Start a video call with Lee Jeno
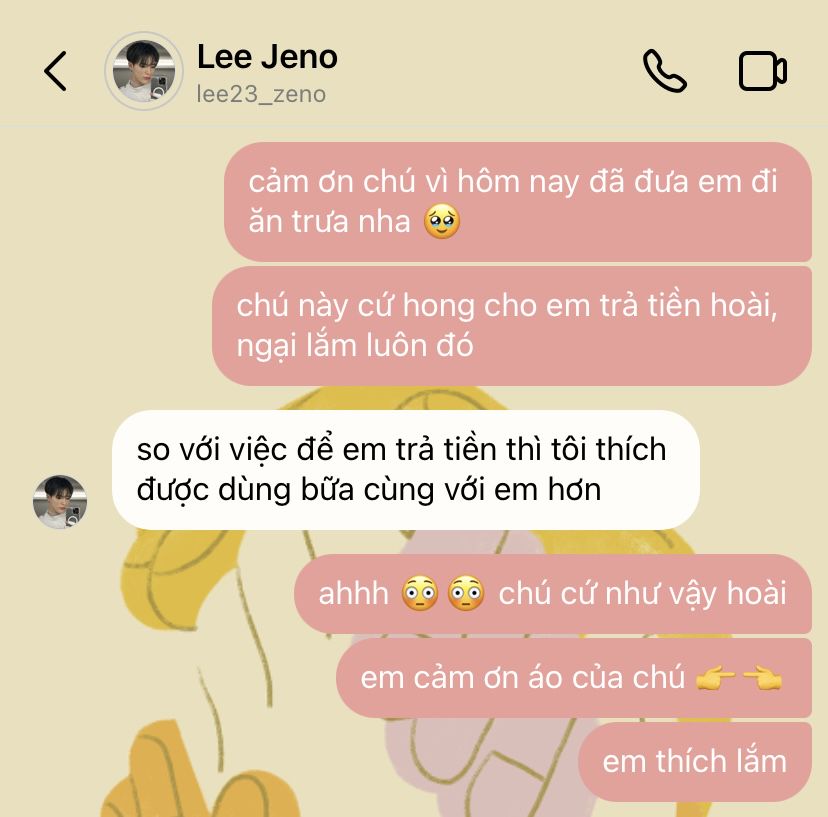Image resolution: width=828 pixels, height=817 pixels. pos(762,71)
